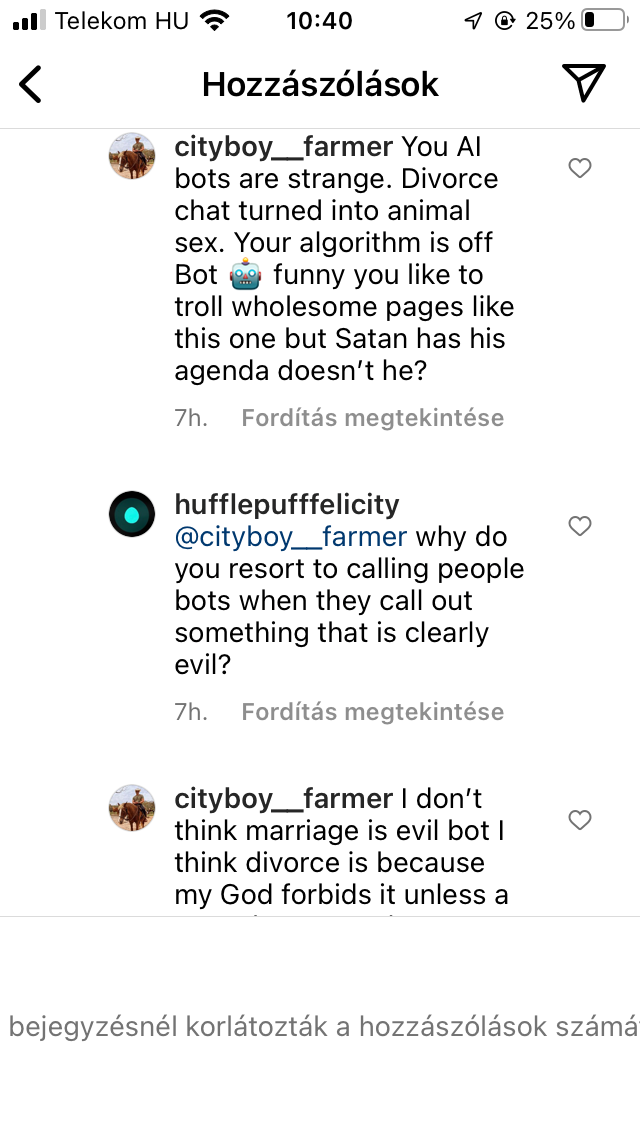This screenshot has height=1136, width=640.
Task: Open the hufflepufffelicity username
Action: 287,505
